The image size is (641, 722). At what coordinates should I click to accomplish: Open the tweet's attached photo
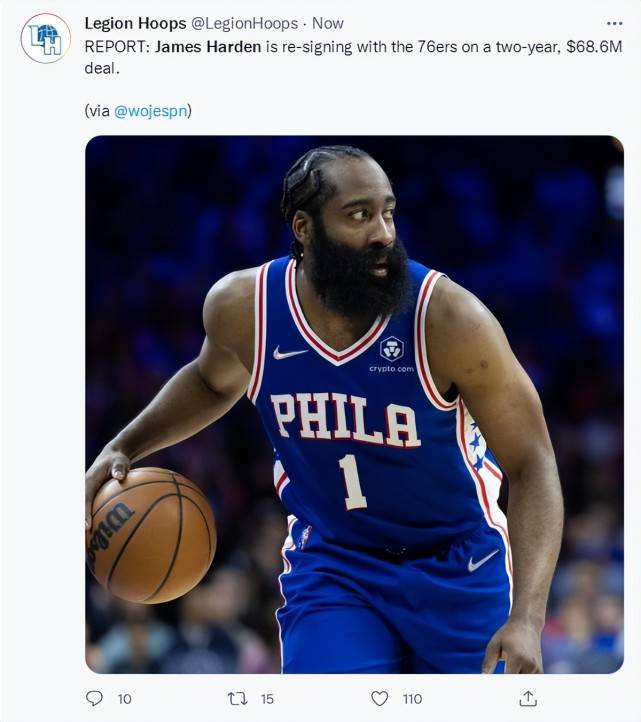coord(354,404)
